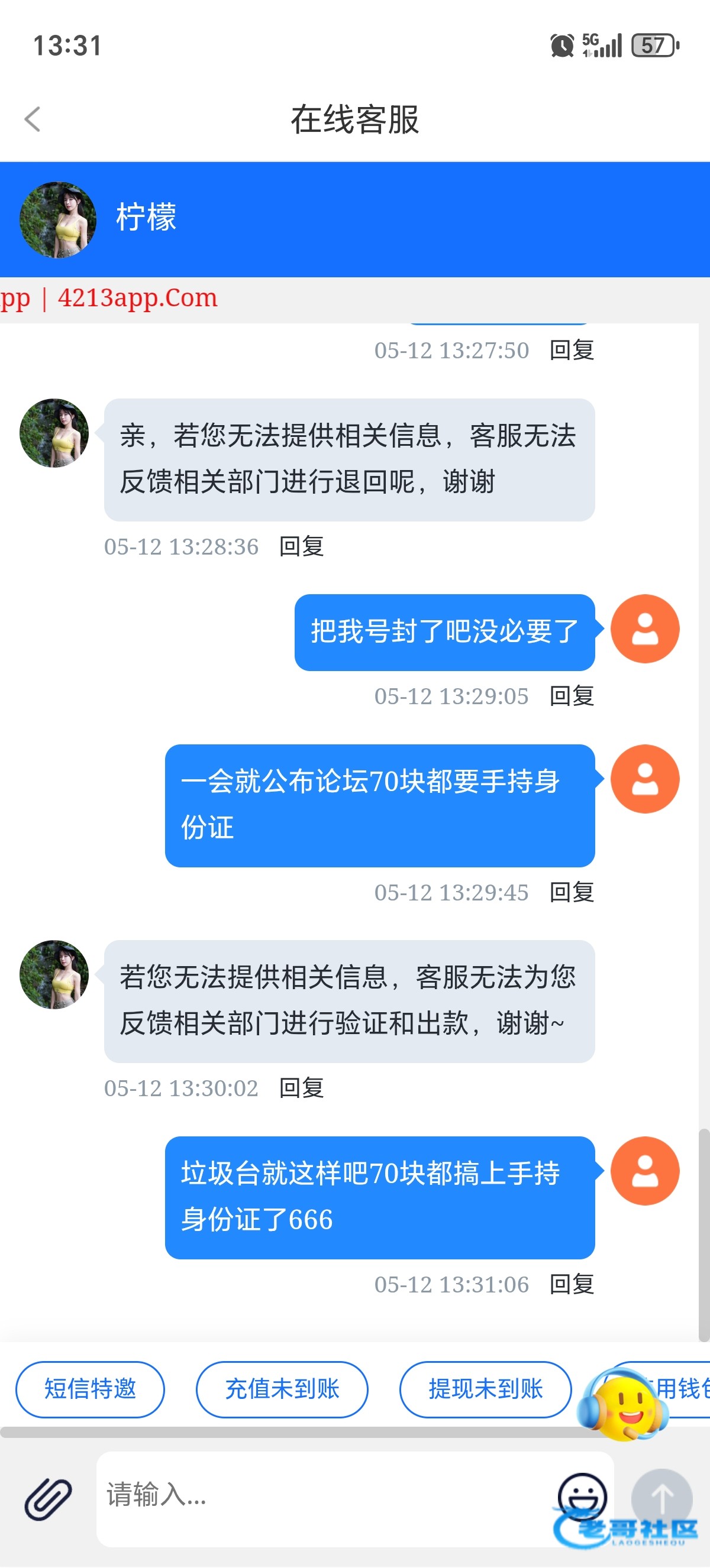Select the 充值未到账 chip
Screen dimensions: 710x1568
(282, 1388)
